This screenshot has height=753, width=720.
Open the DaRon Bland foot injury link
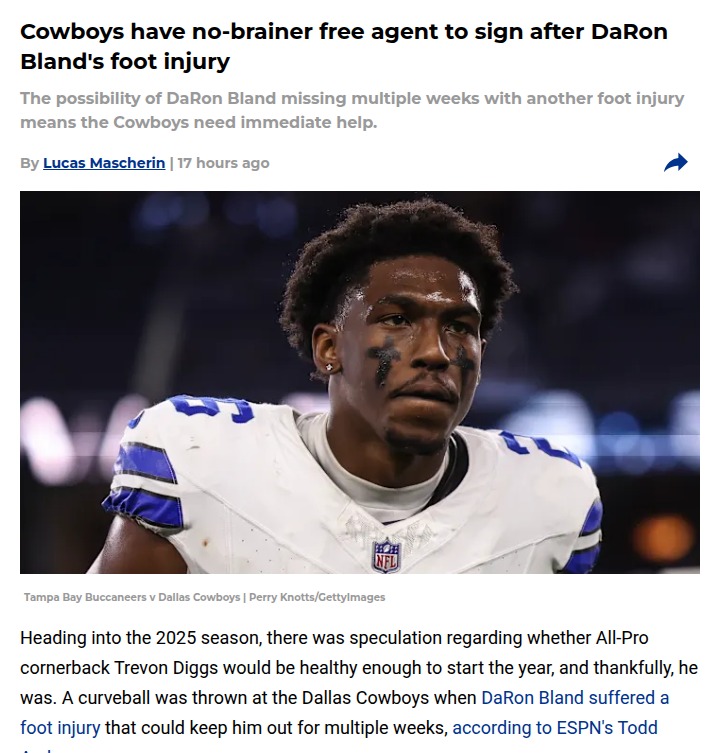coord(575,698)
